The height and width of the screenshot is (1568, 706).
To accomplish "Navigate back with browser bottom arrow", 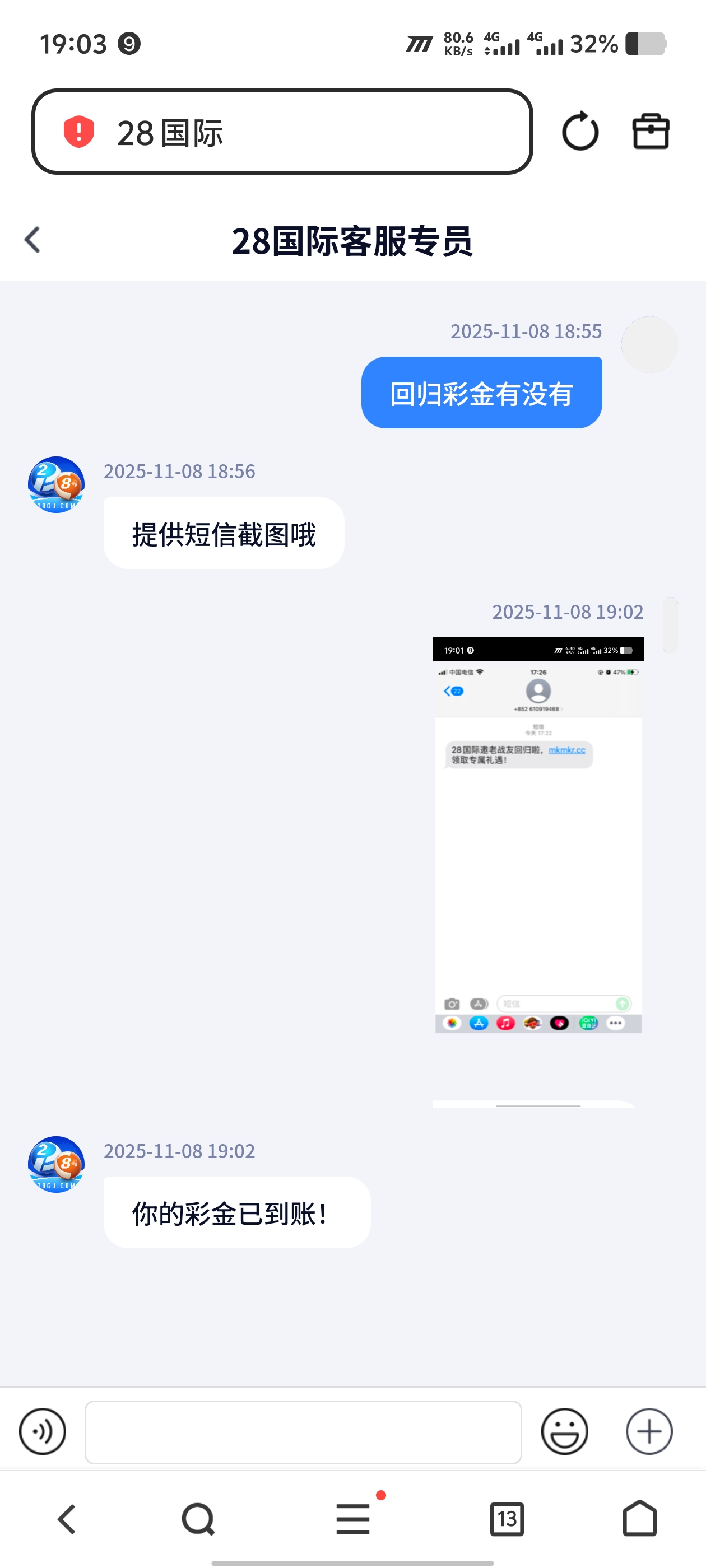I will pos(67,1519).
